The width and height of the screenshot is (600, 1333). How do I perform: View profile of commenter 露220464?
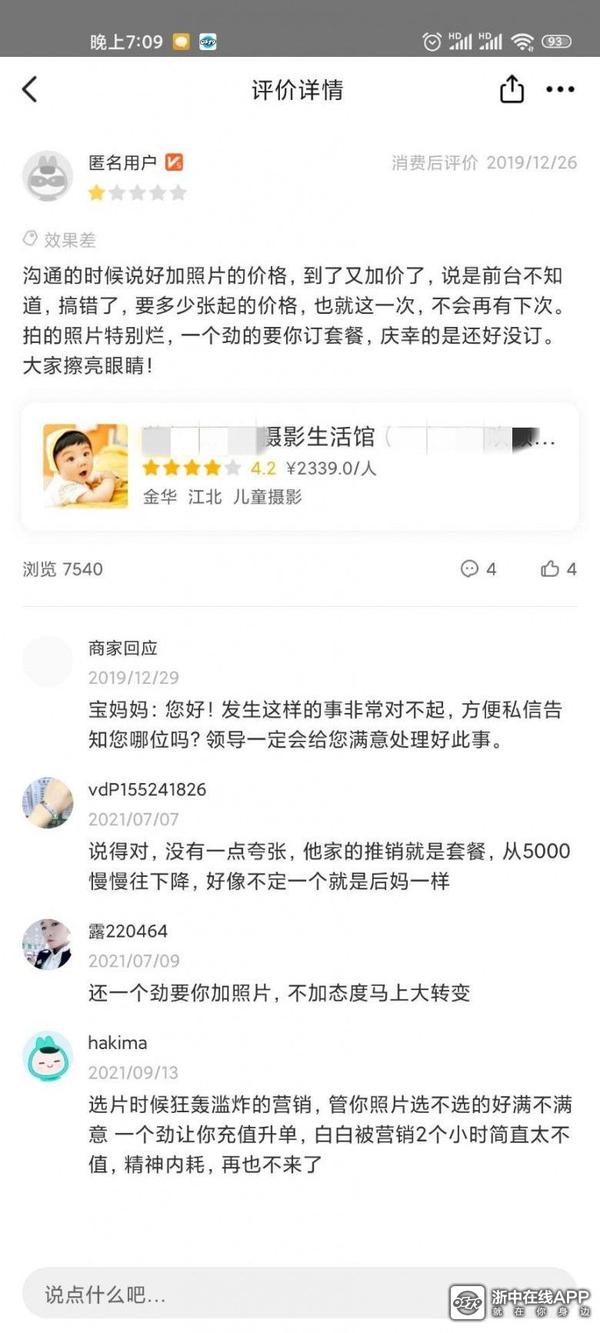47,943
